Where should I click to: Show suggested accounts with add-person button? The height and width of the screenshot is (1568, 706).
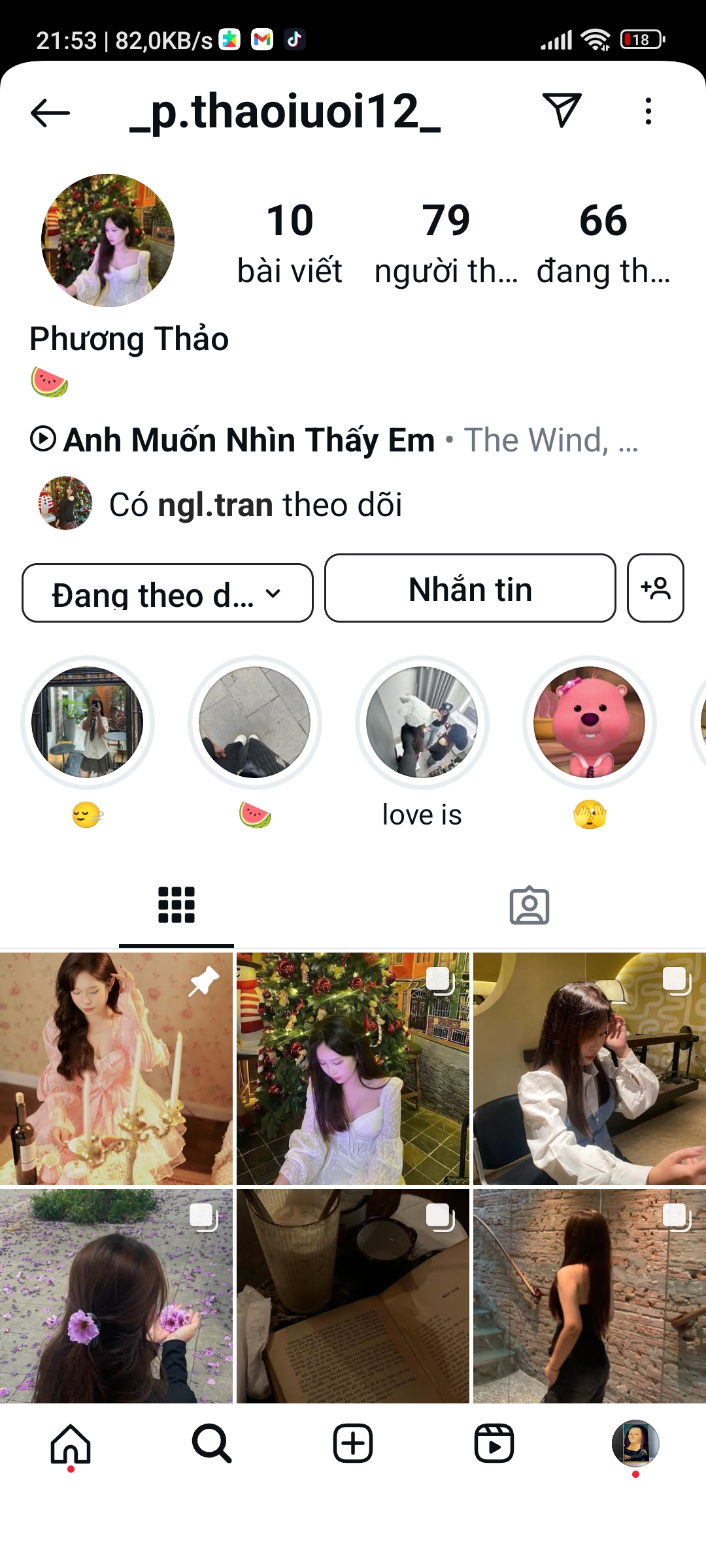pyautogui.click(x=655, y=588)
